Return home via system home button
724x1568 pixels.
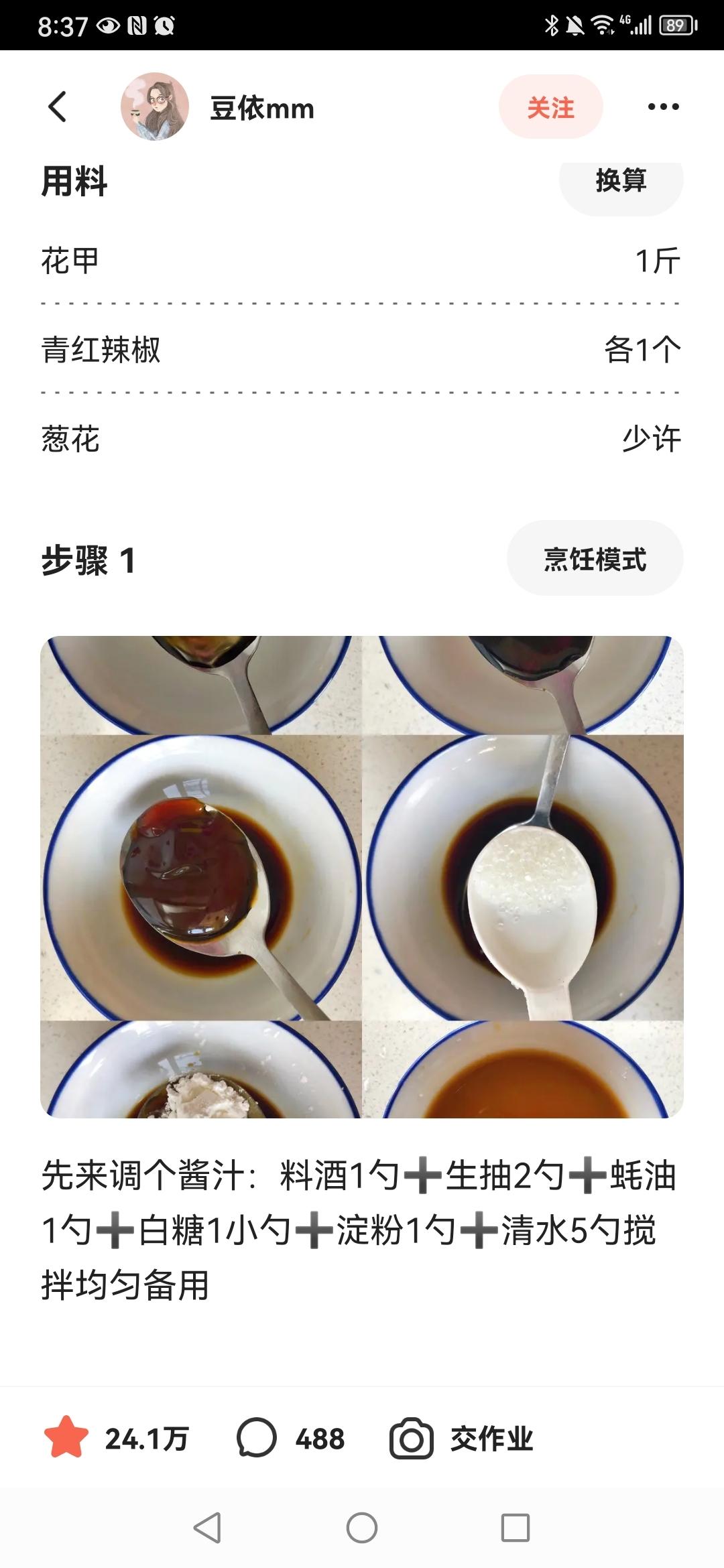(x=362, y=1528)
